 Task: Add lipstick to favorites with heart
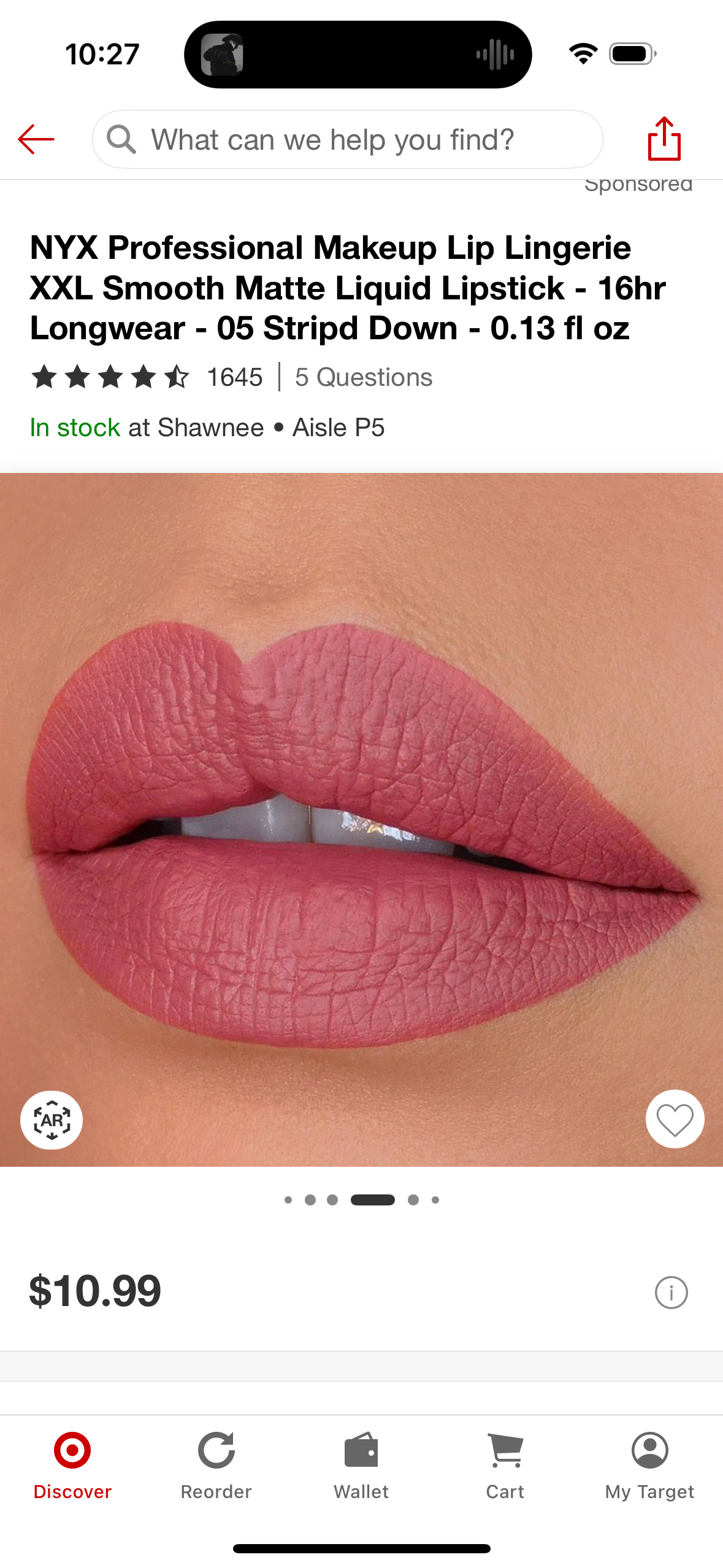coord(675,1120)
